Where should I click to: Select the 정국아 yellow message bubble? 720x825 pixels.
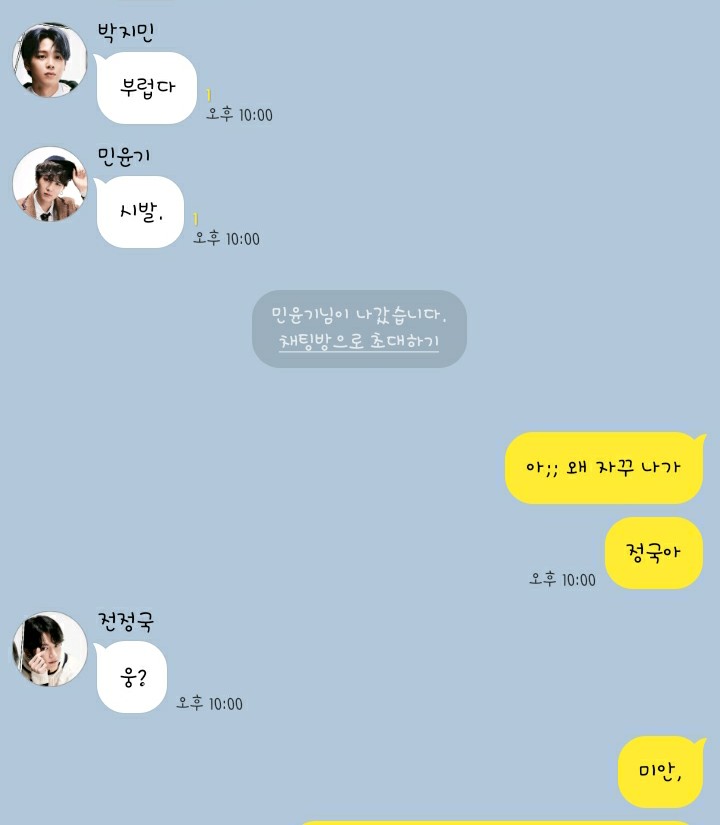tap(653, 552)
